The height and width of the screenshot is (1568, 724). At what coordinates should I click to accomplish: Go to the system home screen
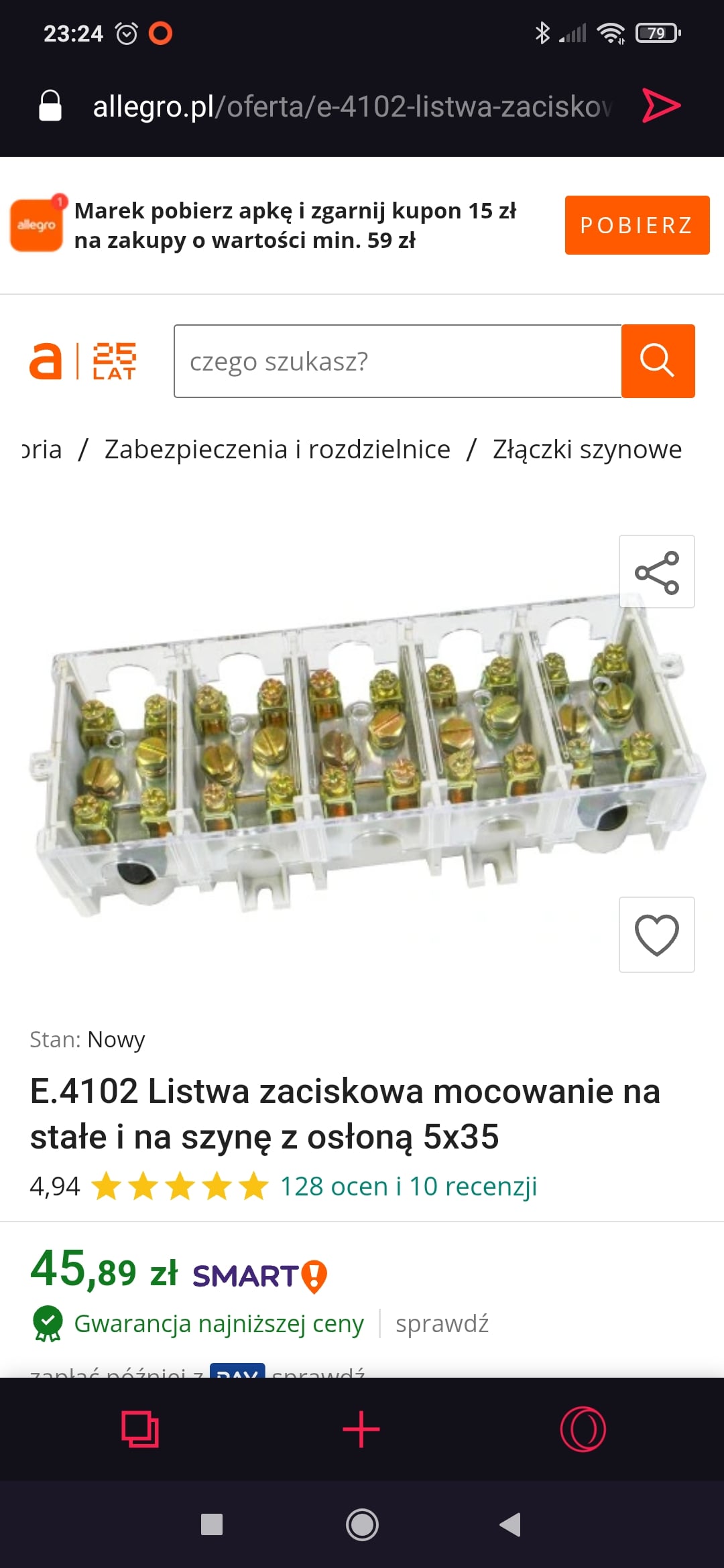click(x=362, y=1524)
